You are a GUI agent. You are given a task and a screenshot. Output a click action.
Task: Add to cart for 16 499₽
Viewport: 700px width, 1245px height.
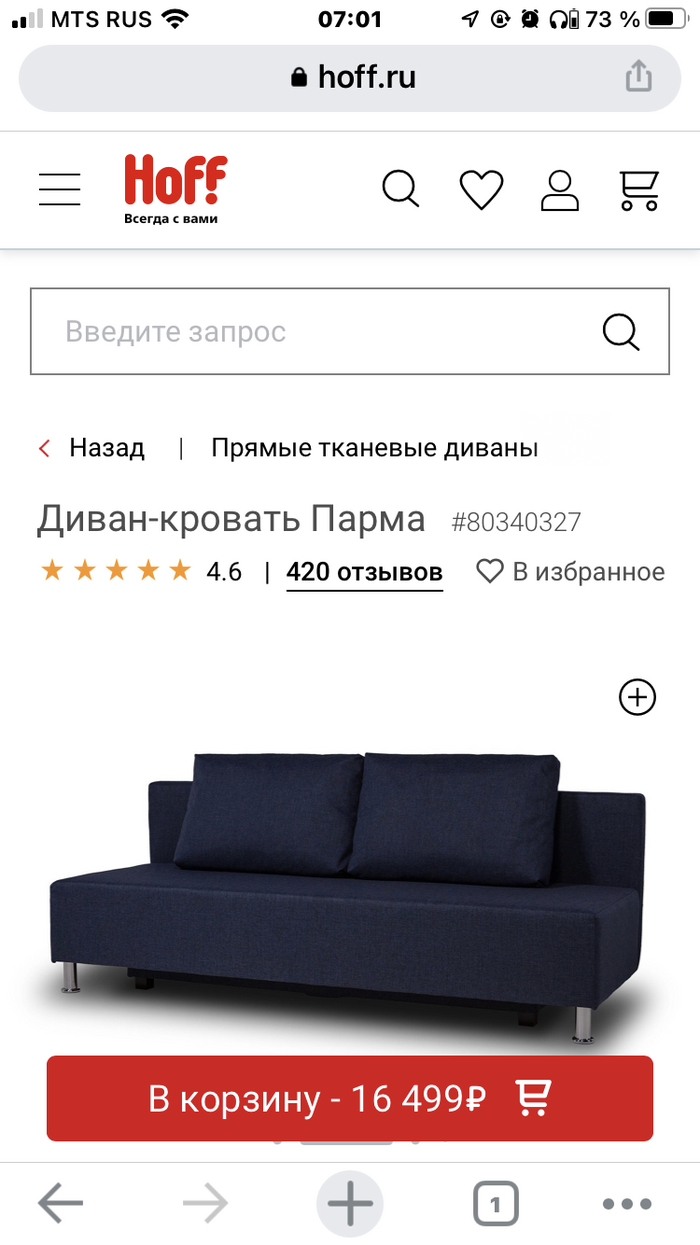click(x=350, y=1099)
